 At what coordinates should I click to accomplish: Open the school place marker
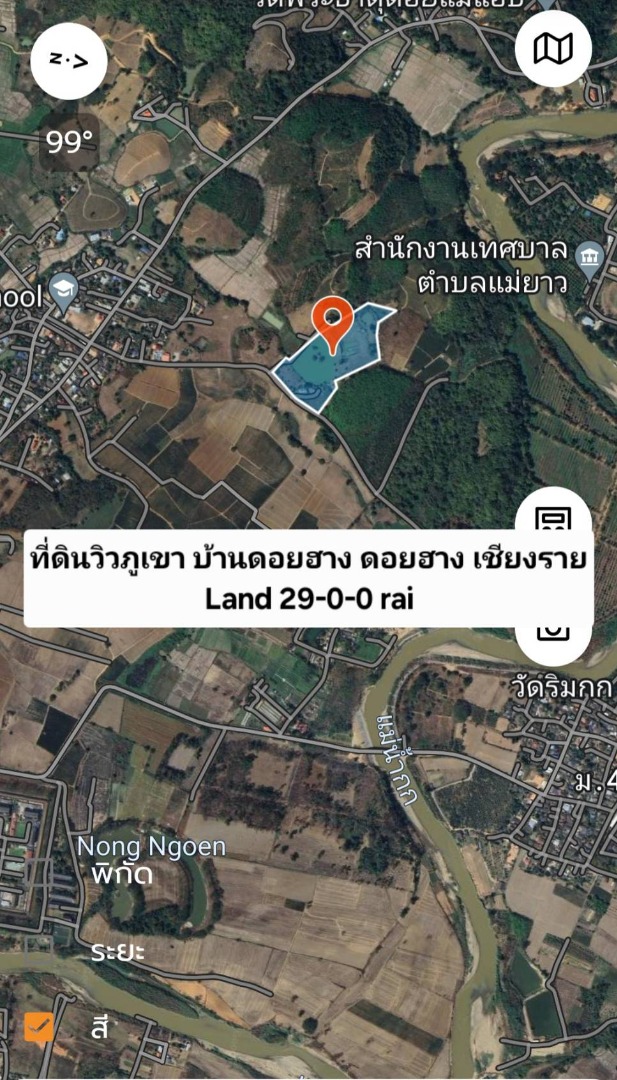coord(64,293)
